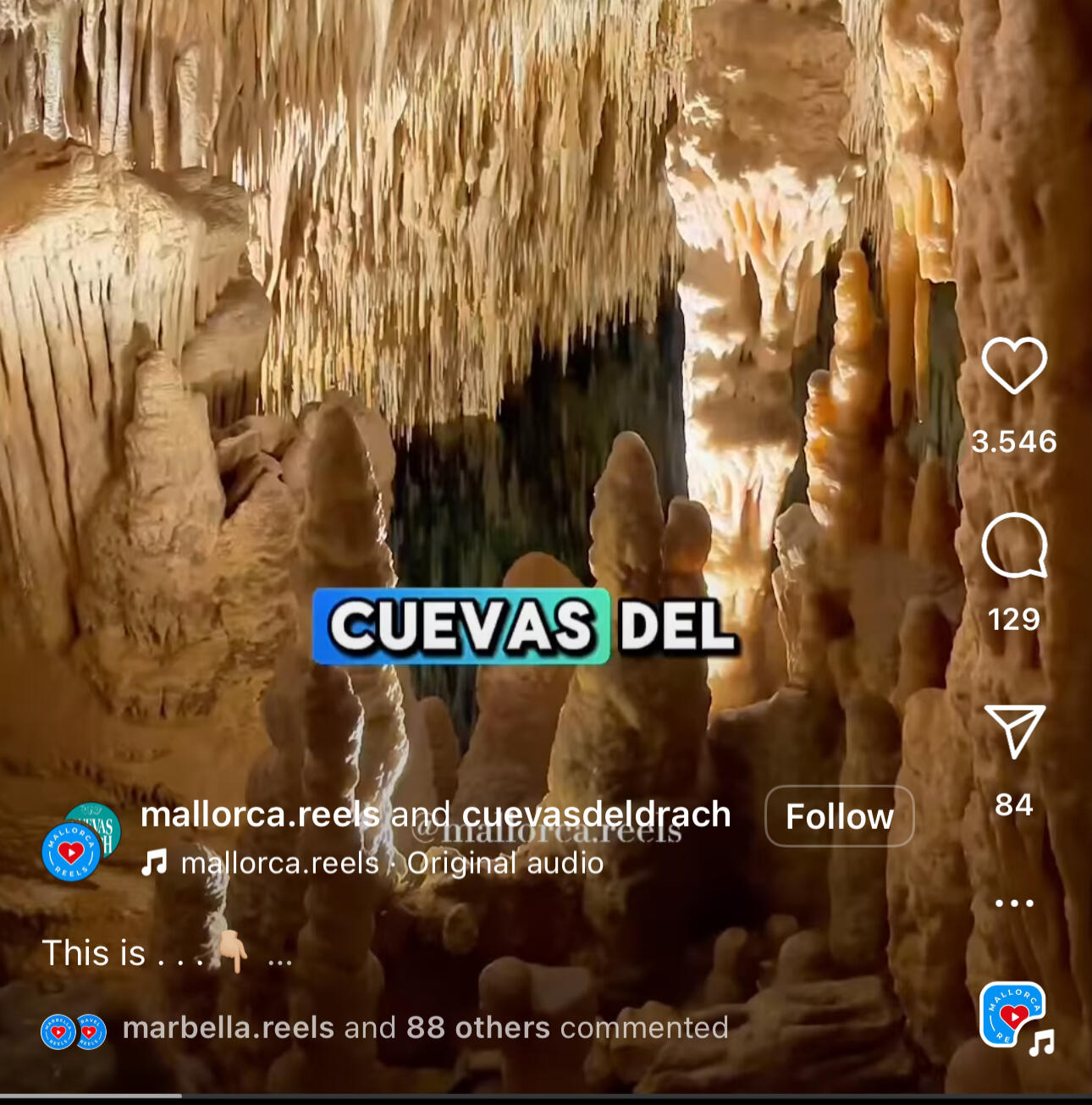The image size is (1092, 1105).
Task: Open the mallorca.reels Original audio page
Action: tap(392, 863)
